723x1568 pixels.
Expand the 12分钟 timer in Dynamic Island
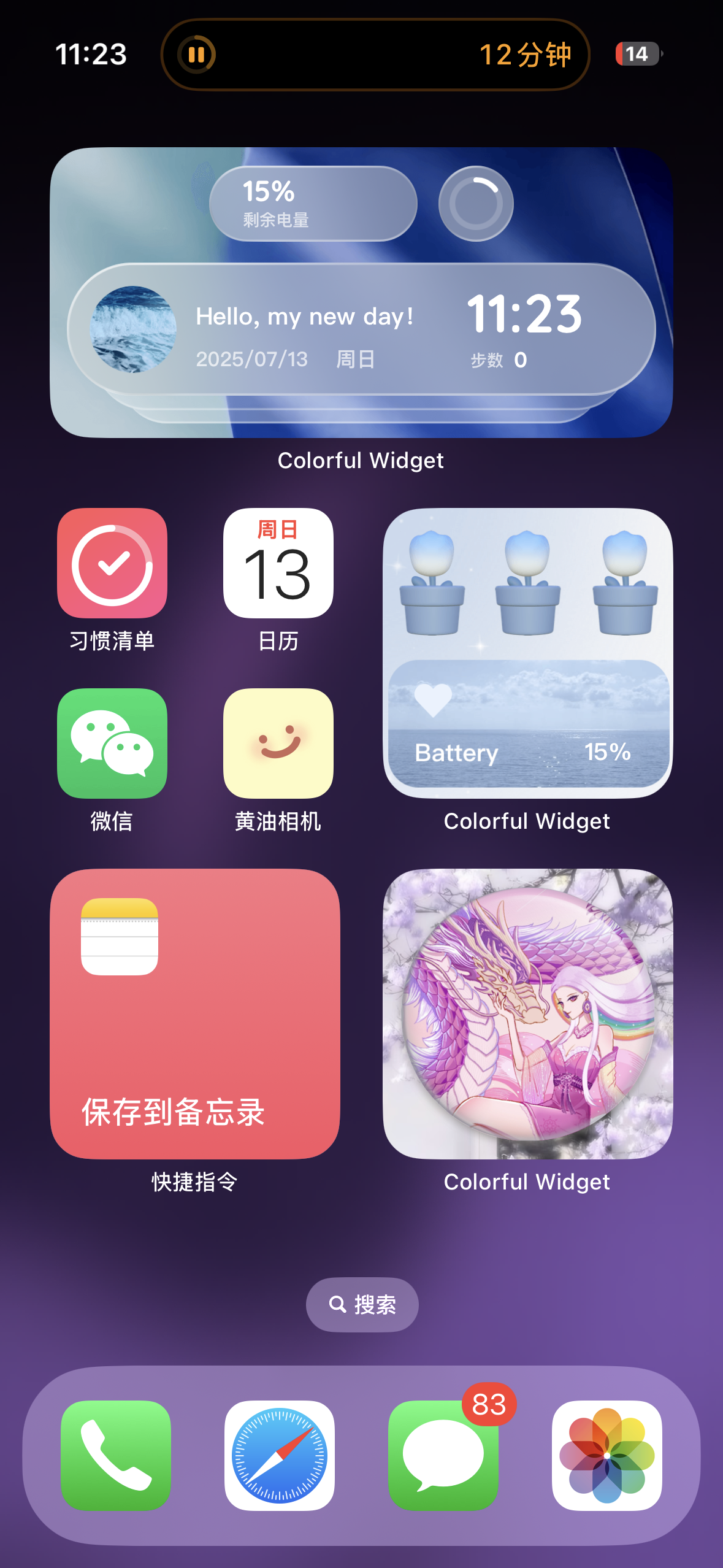coord(375,55)
